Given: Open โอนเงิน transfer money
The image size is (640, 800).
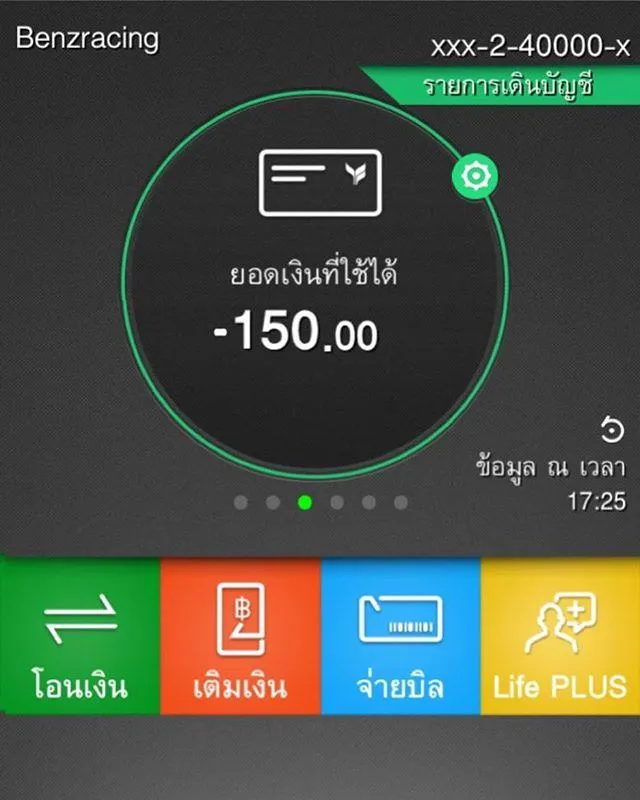Looking at the screenshot, I should pos(80,637).
